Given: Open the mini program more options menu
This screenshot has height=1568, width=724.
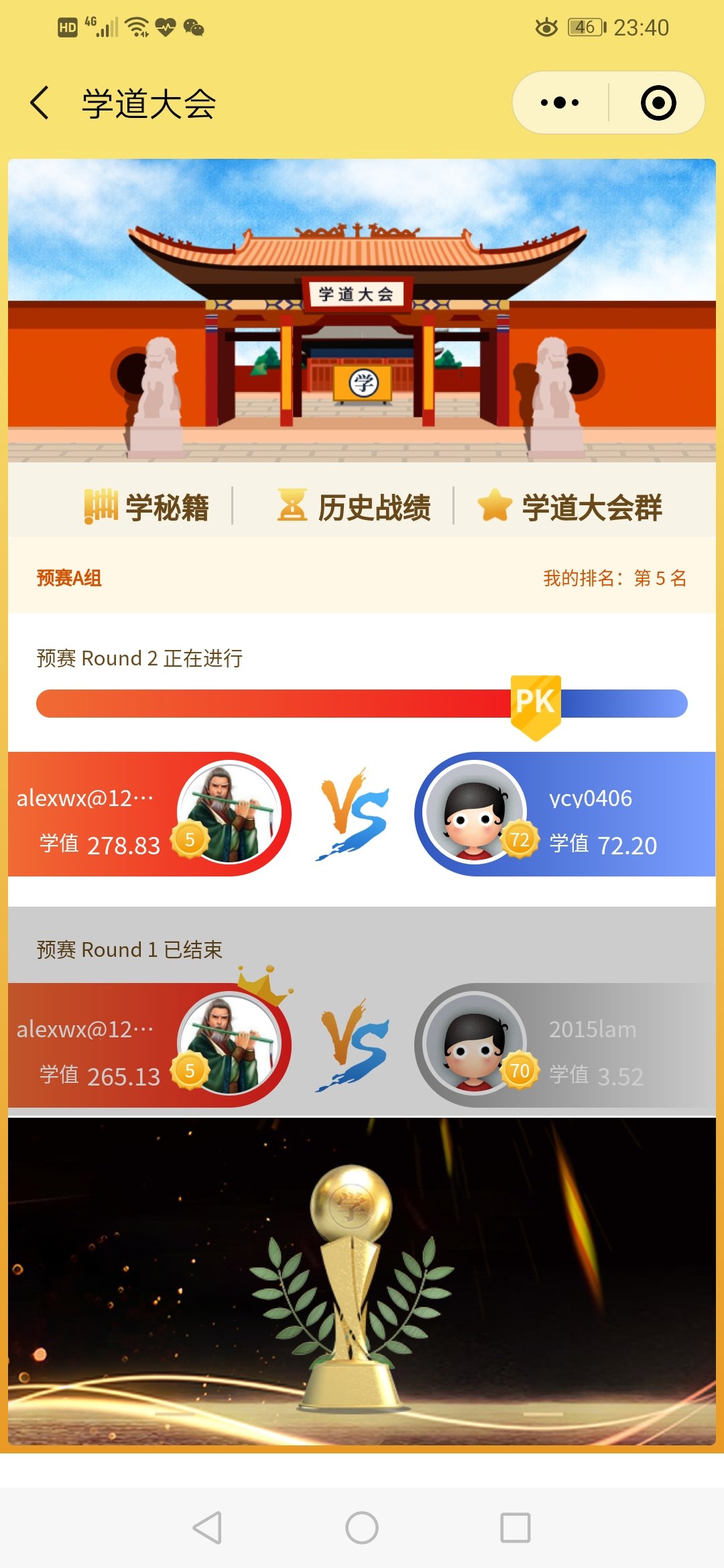Looking at the screenshot, I should [x=560, y=103].
